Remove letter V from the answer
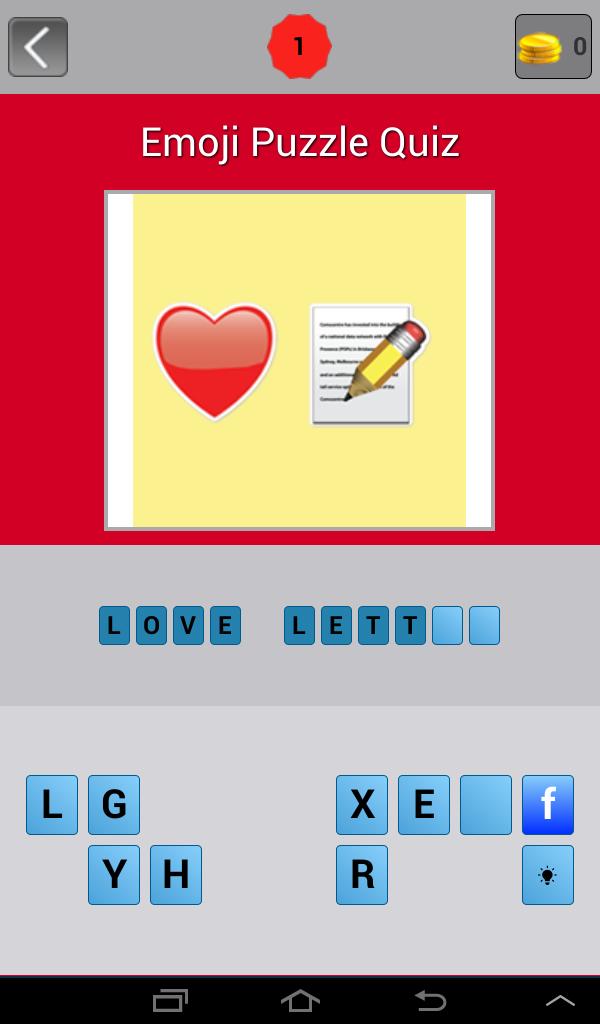Screen dimensions: 600x1024 188,626
